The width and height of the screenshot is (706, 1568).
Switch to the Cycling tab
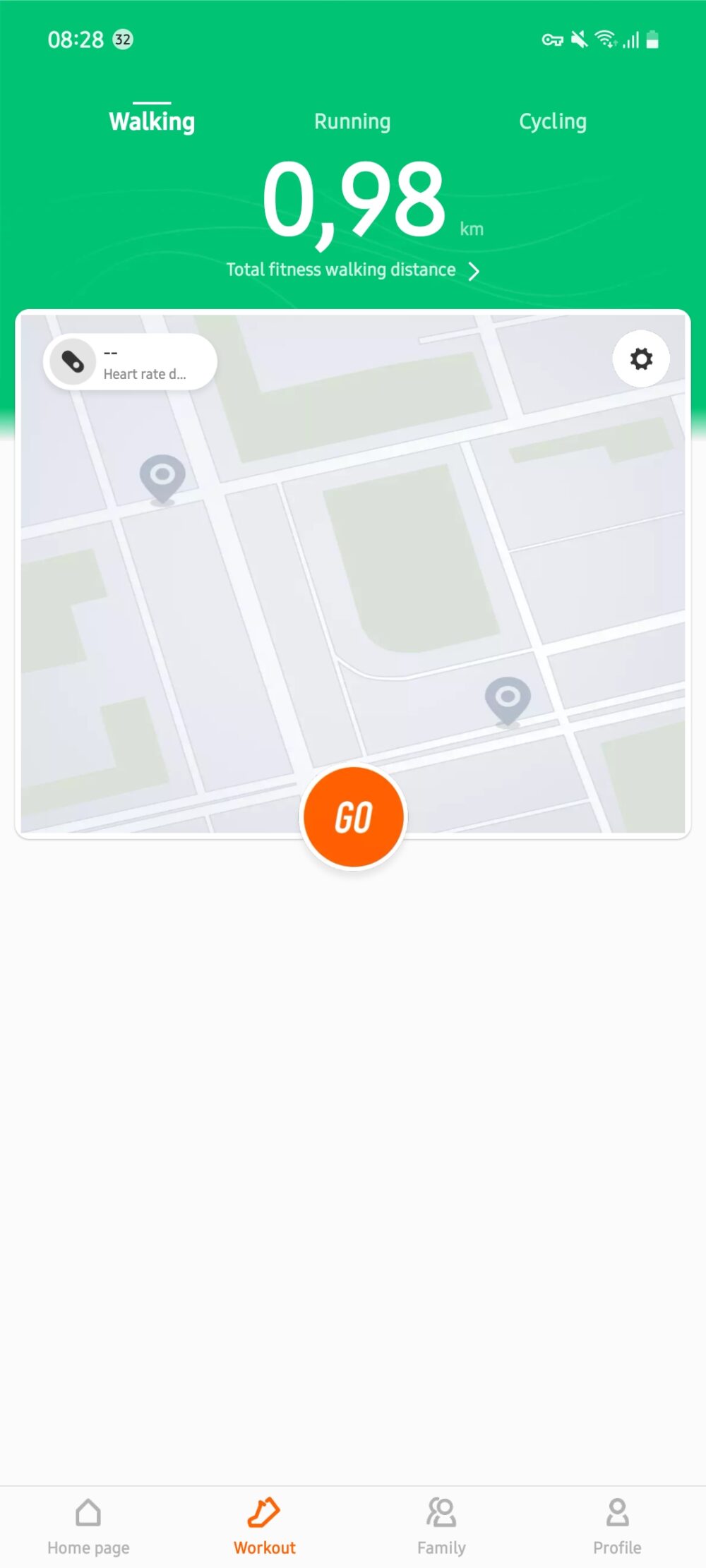click(x=553, y=121)
